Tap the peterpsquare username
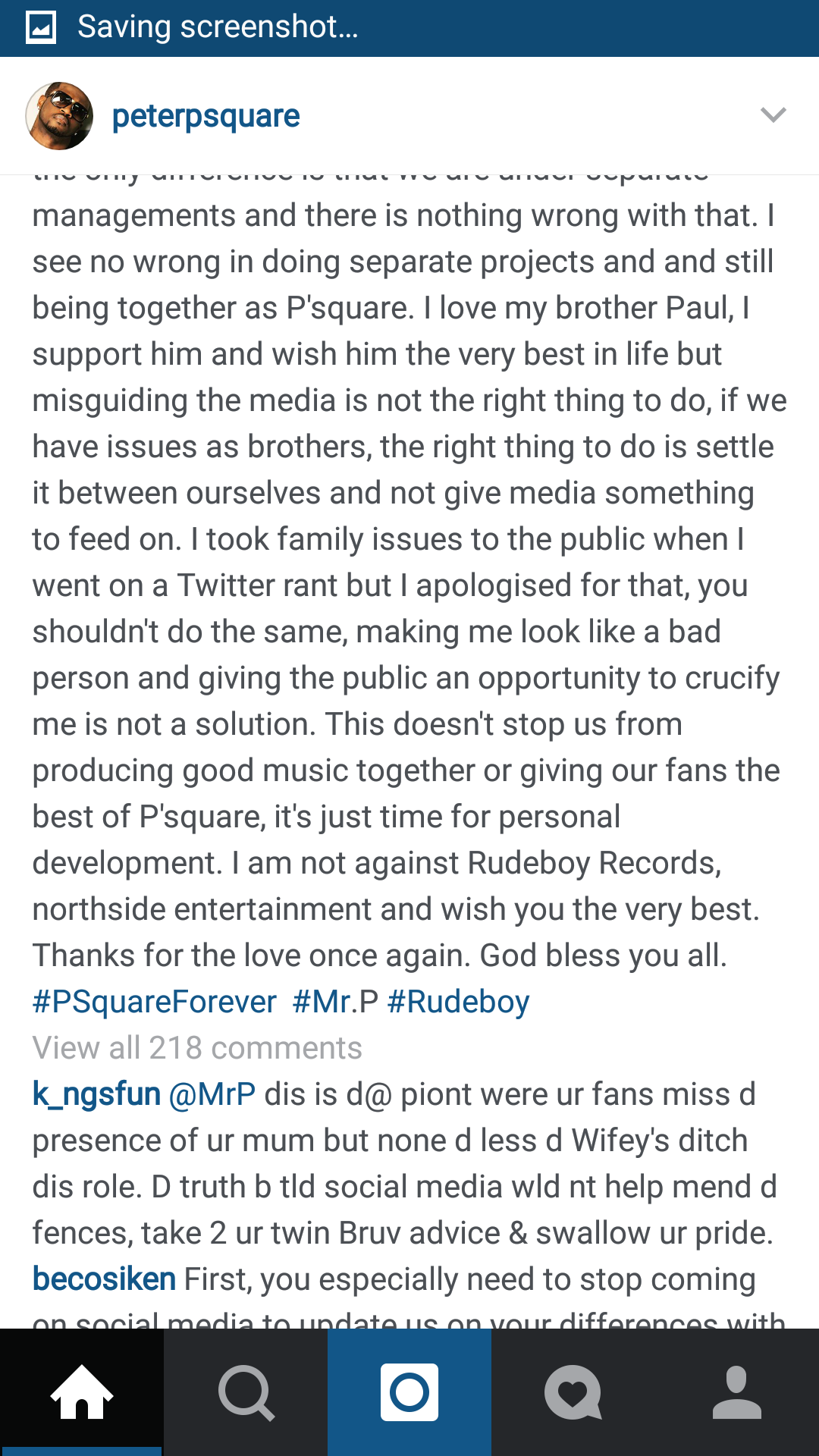819x1456 pixels. click(206, 116)
